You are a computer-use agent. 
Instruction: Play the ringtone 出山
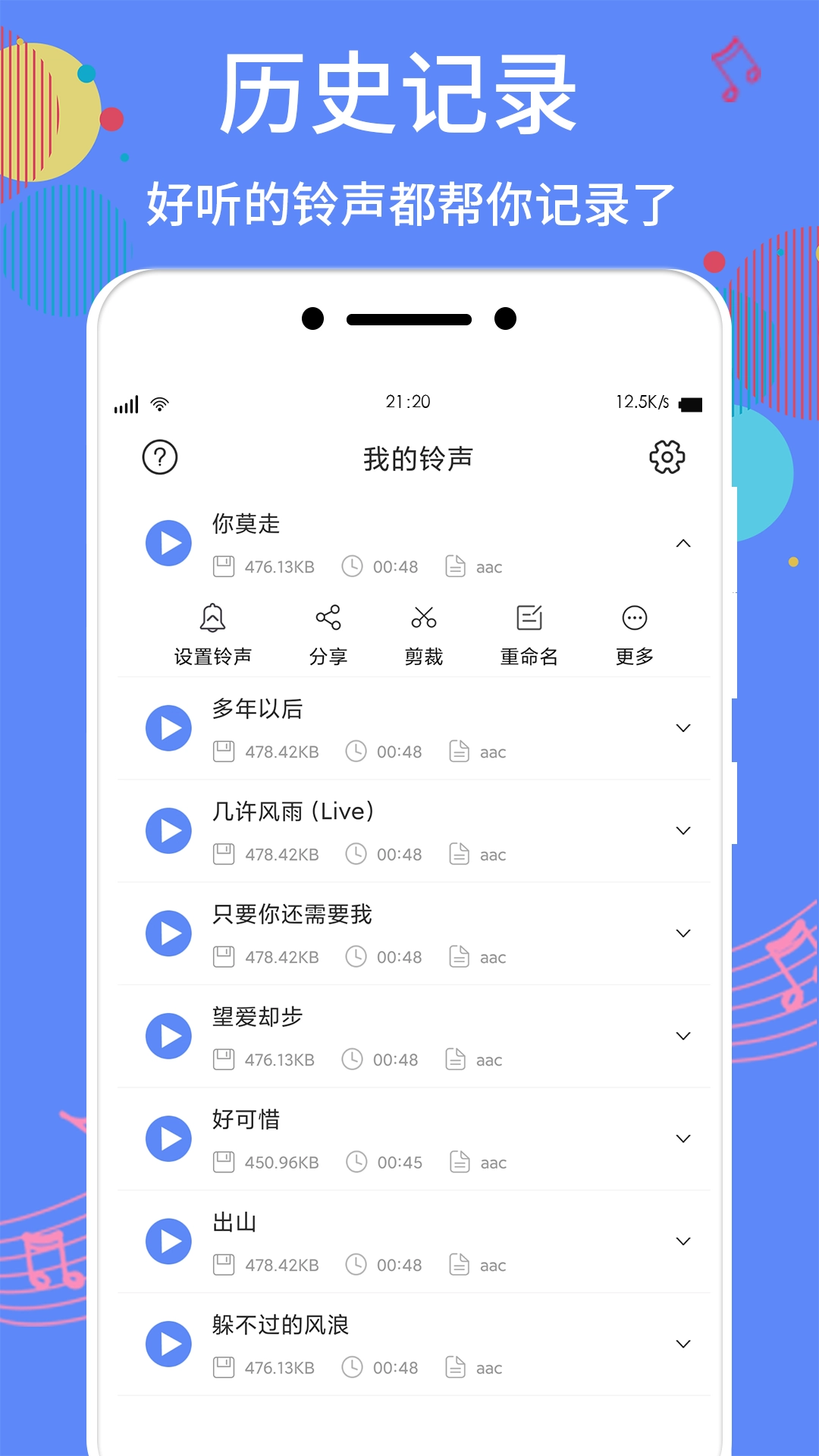[x=168, y=1241]
